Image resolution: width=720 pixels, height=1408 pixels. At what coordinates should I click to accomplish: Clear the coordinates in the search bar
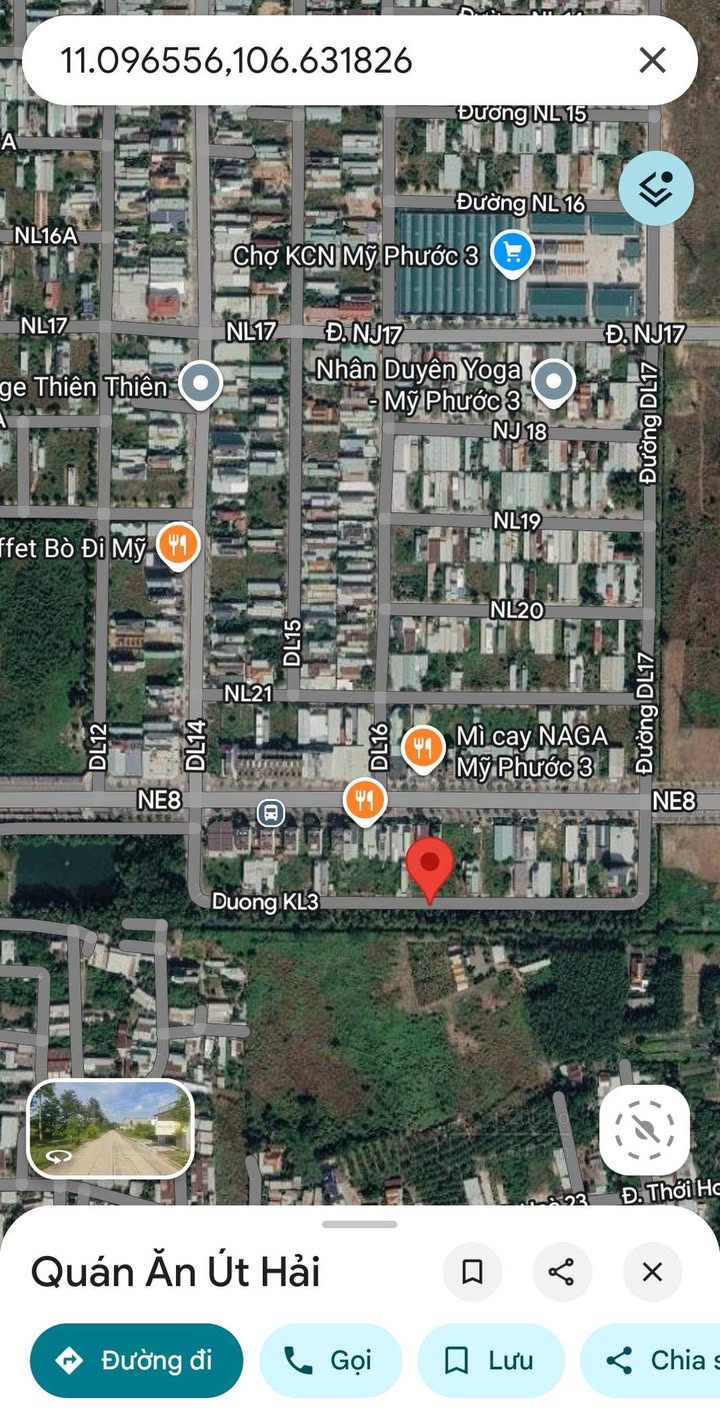(652, 60)
